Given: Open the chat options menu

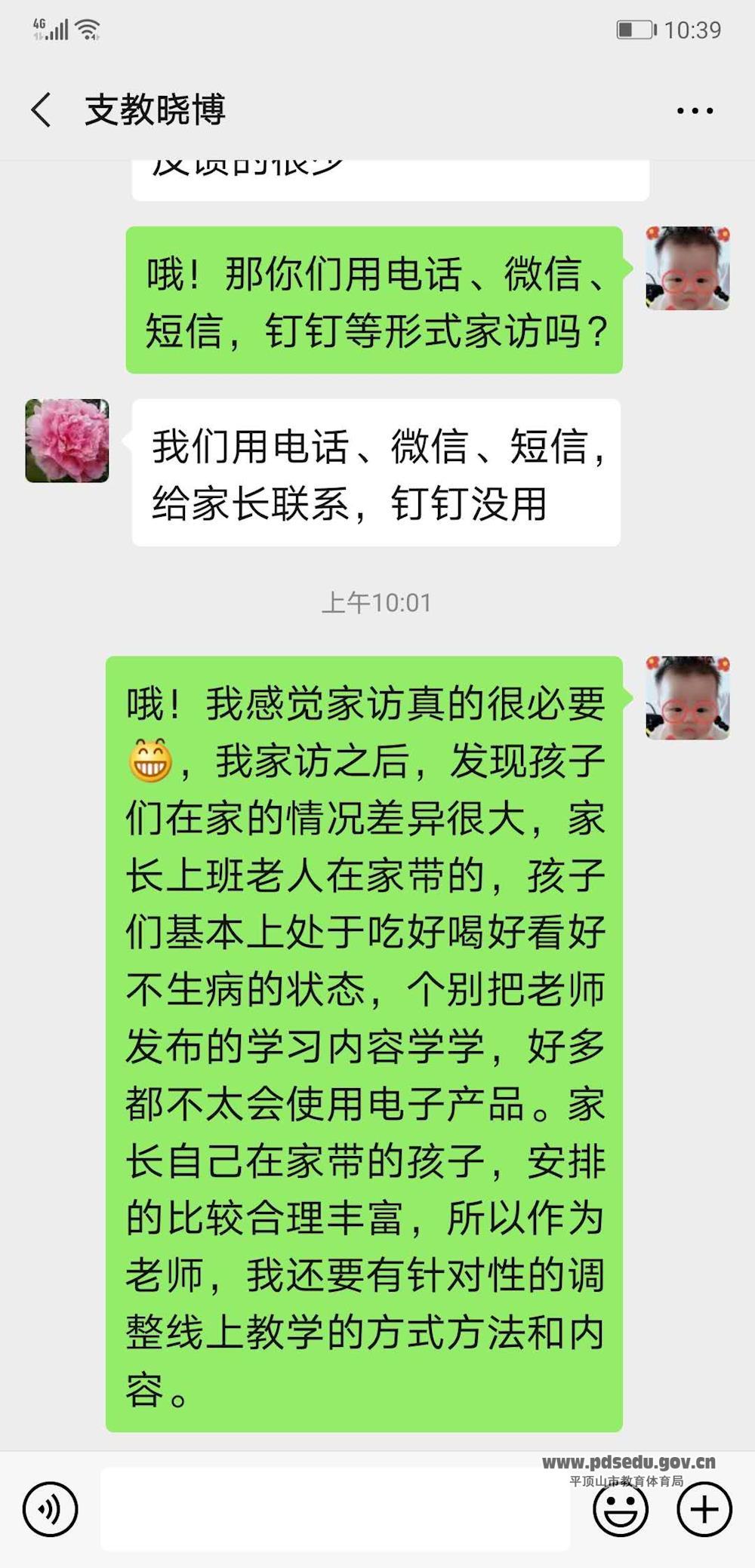Looking at the screenshot, I should click(695, 111).
